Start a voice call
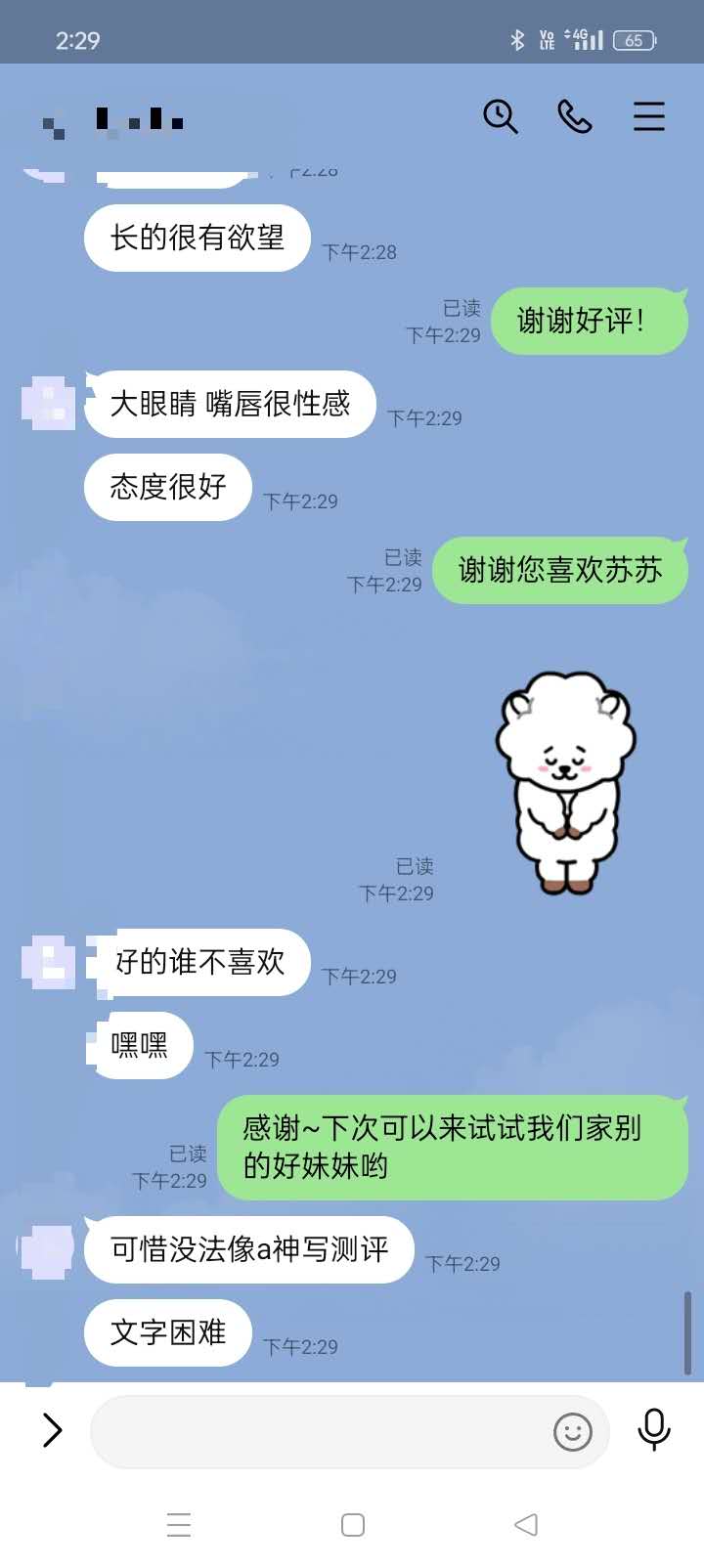This screenshot has width=704, height=1568. 575,116
